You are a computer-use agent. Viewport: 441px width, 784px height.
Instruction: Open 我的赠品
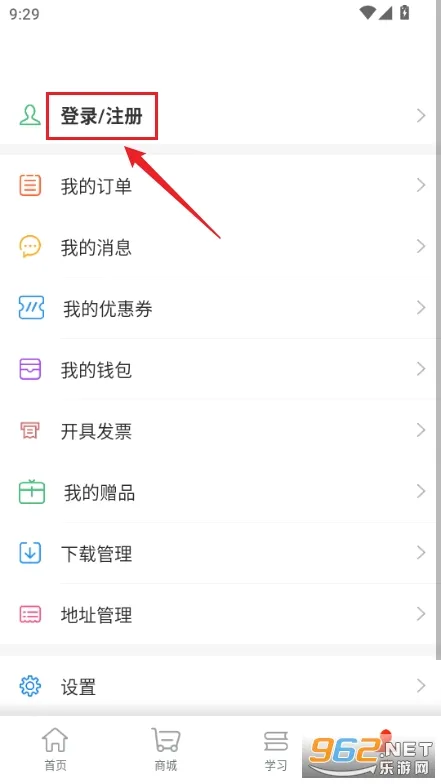[218, 492]
